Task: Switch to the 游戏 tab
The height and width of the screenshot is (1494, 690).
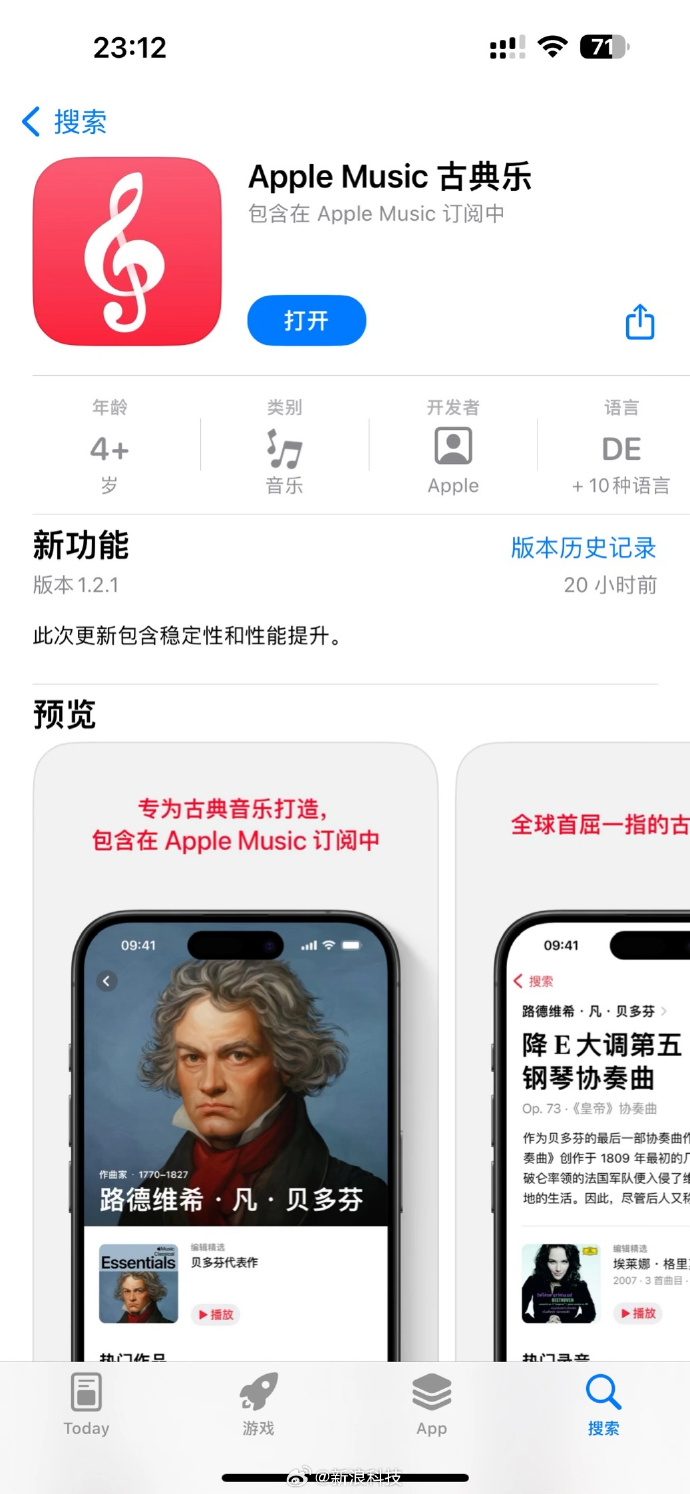Action: pyautogui.click(x=258, y=1404)
